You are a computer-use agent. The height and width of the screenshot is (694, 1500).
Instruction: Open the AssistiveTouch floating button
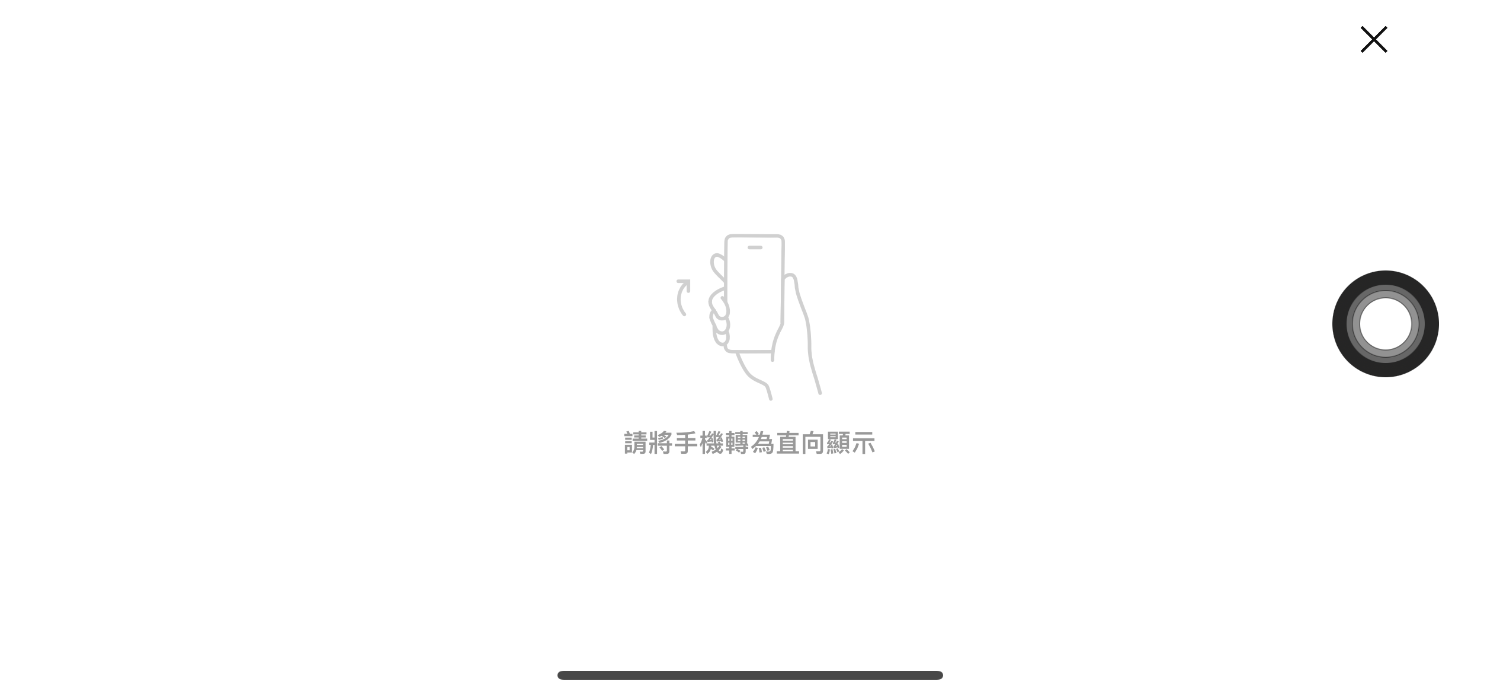(x=1385, y=324)
